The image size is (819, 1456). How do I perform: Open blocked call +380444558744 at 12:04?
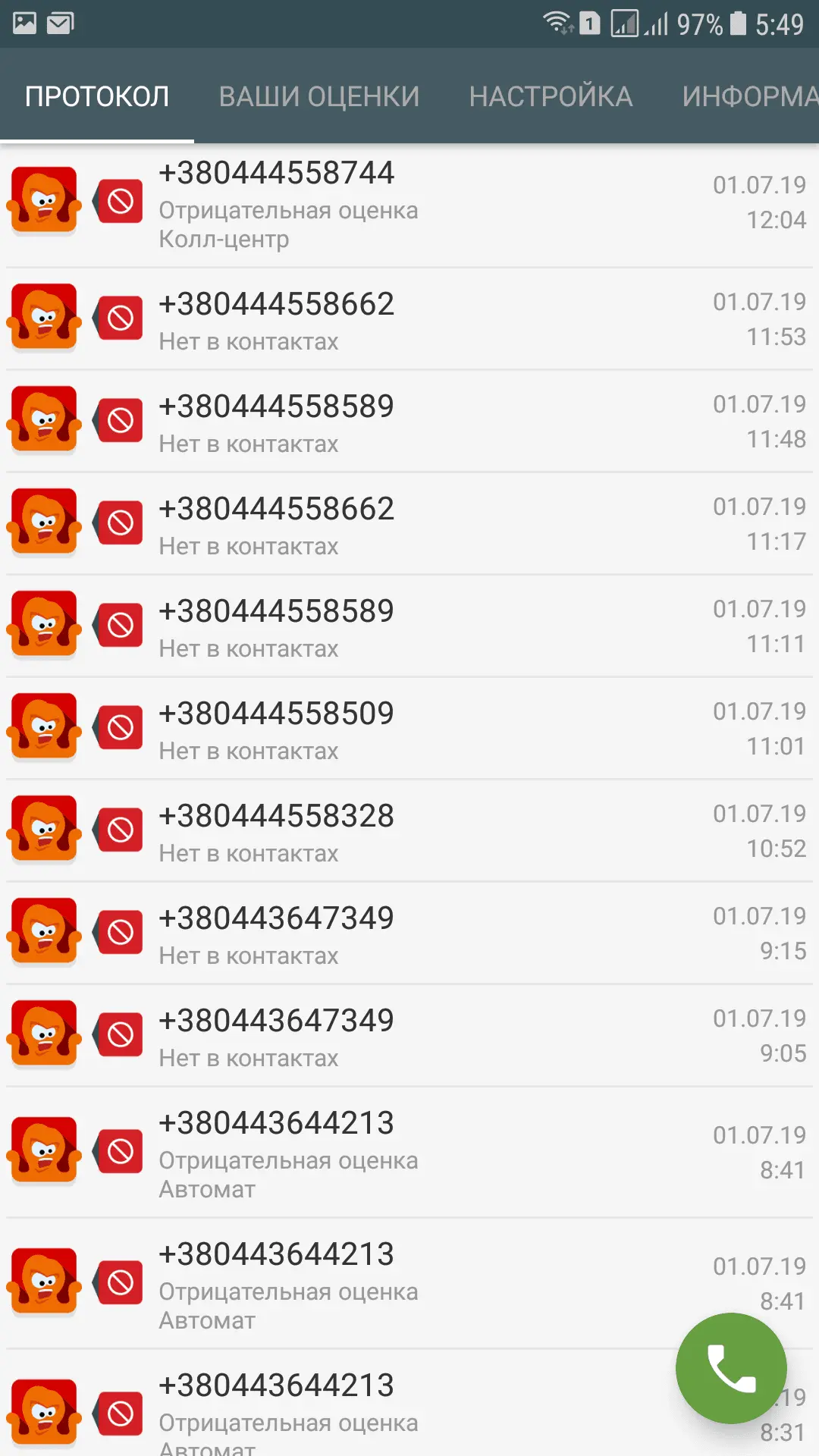(x=409, y=203)
